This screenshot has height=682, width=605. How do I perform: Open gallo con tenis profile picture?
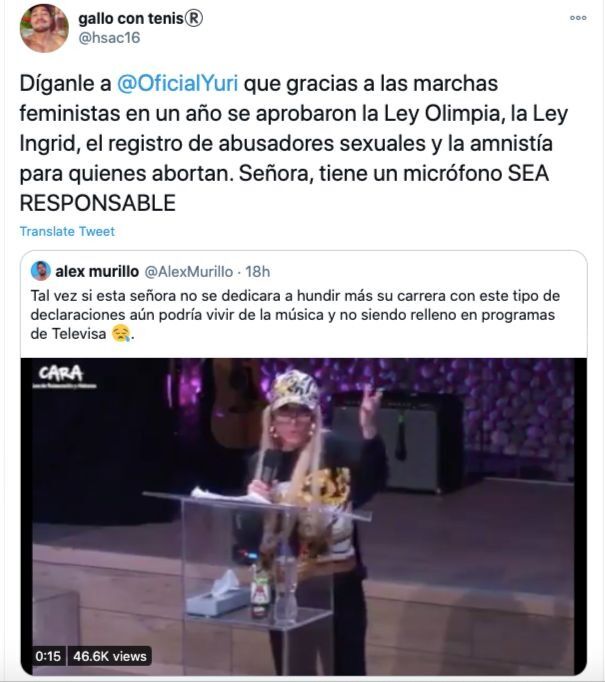coord(44,28)
